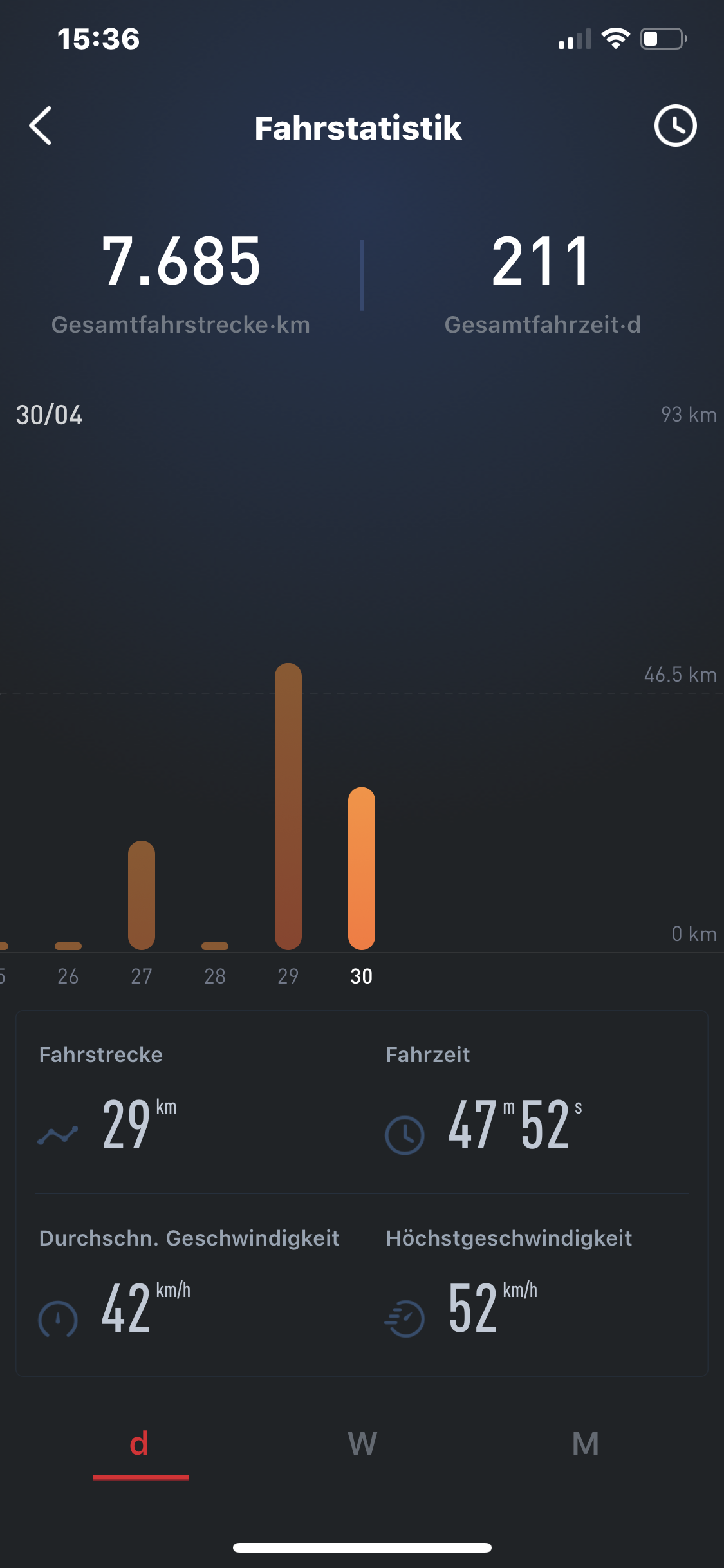Select the bar for day 27
The image size is (724, 1568).
coord(142,895)
